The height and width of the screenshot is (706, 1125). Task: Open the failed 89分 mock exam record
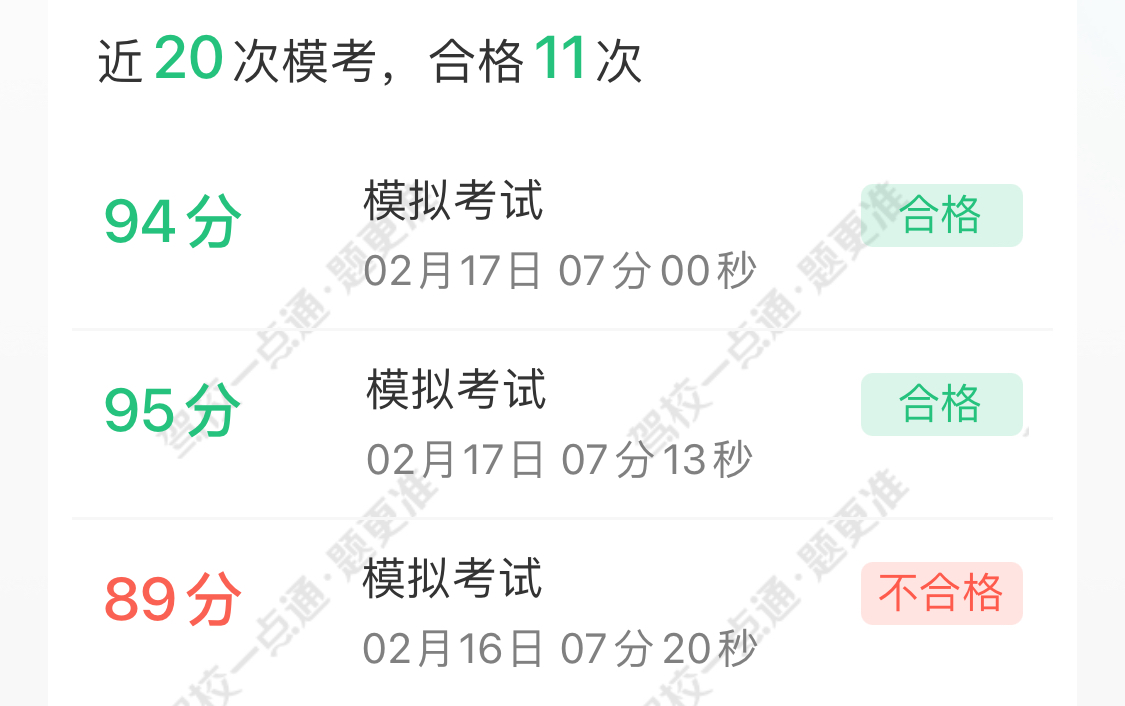click(560, 612)
